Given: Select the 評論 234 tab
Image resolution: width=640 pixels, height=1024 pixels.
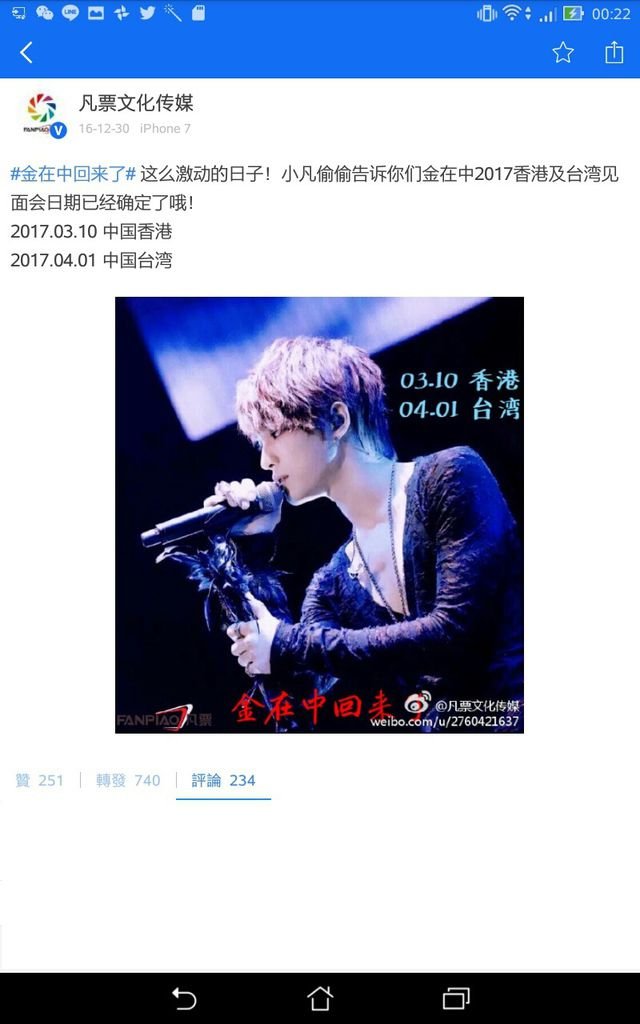Looking at the screenshot, I should (x=223, y=780).
